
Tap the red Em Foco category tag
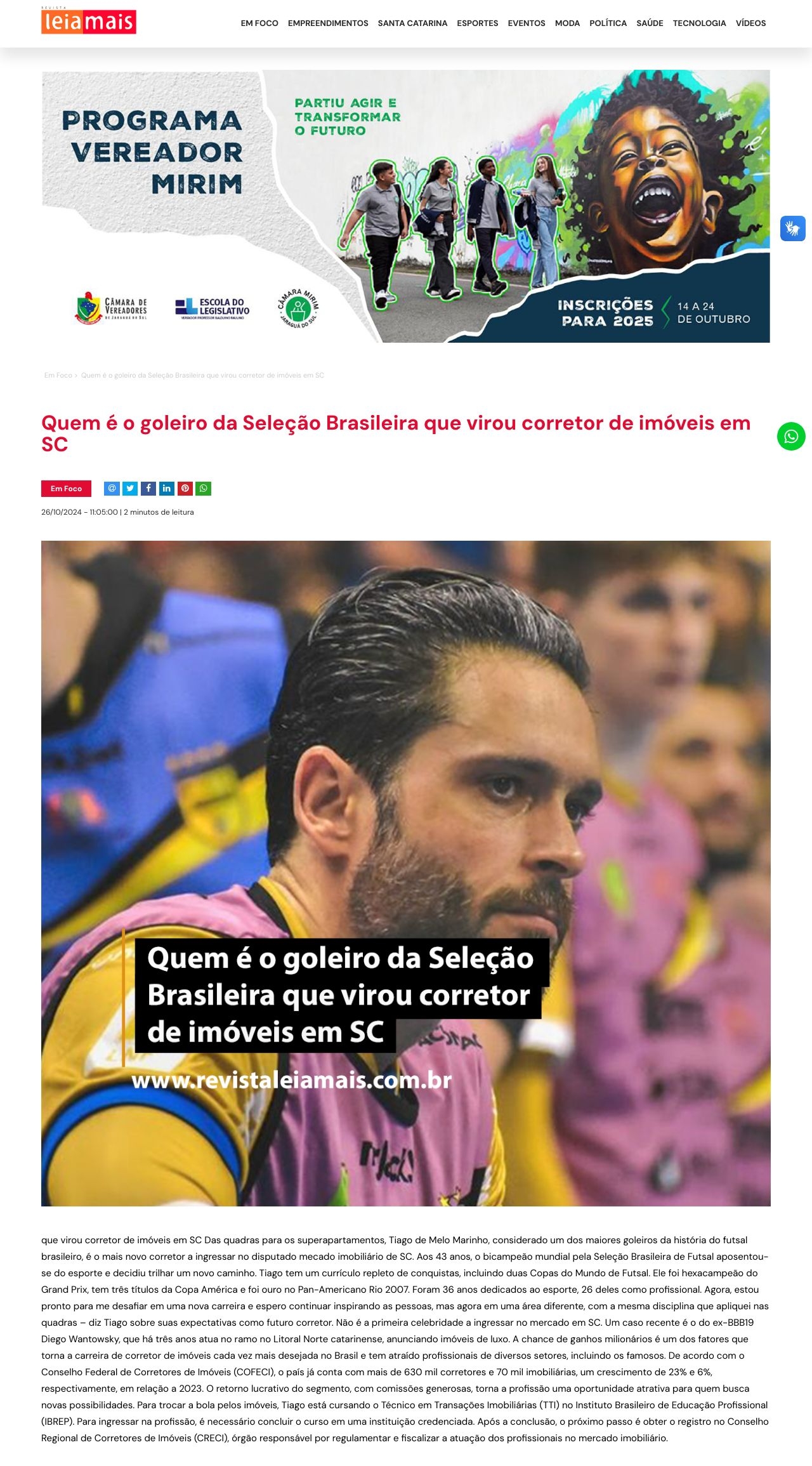[x=66, y=489]
